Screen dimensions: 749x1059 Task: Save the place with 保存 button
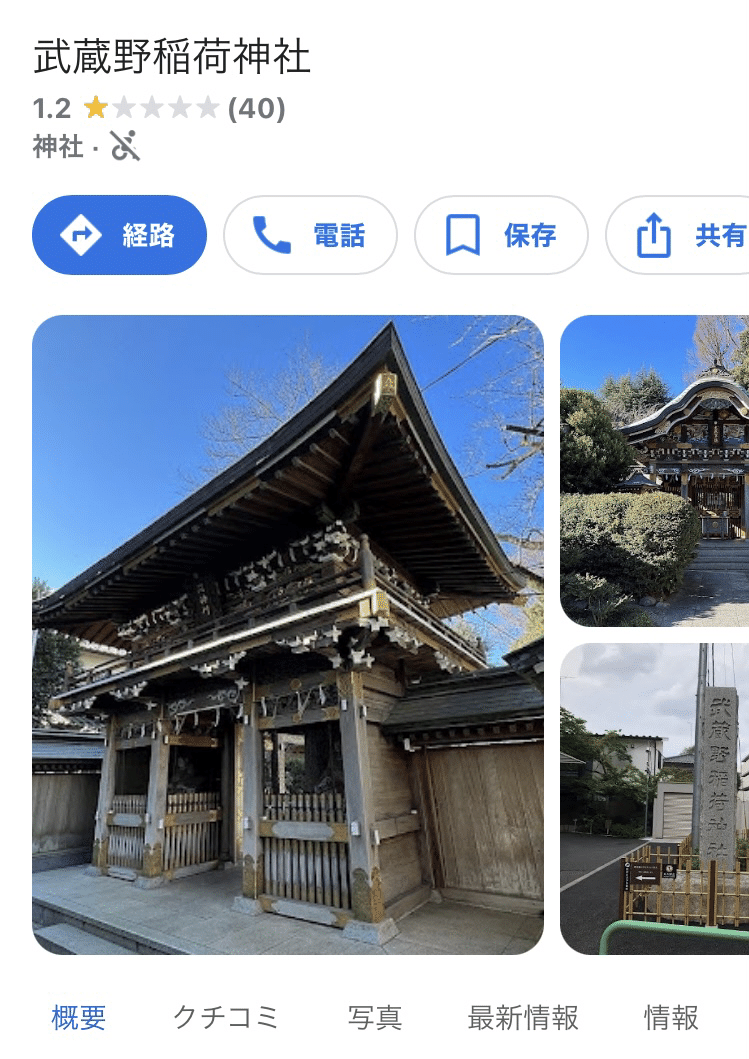[501, 235]
